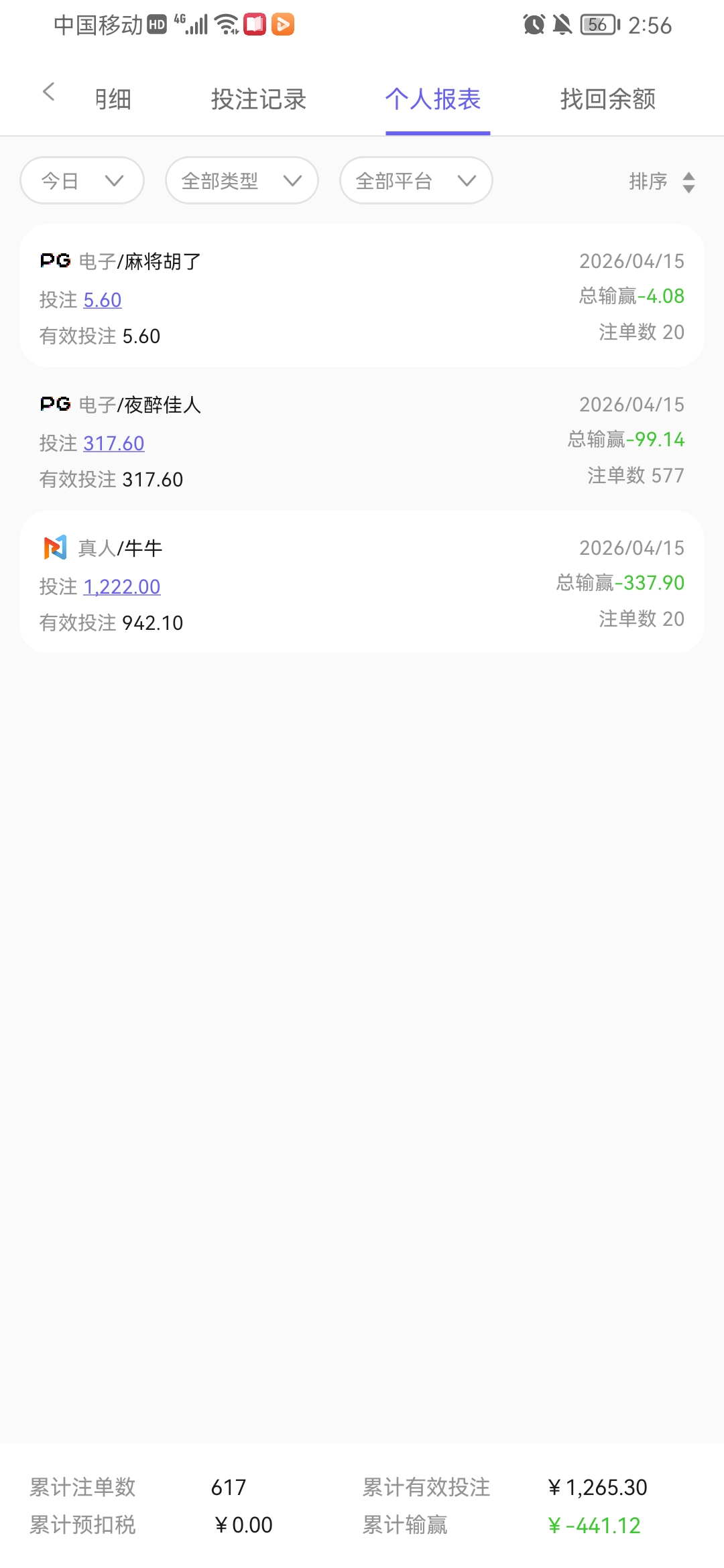Open the 5.60 bet link on 麻将胡了
This screenshot has width=724, height=1568.
[102, 300]
